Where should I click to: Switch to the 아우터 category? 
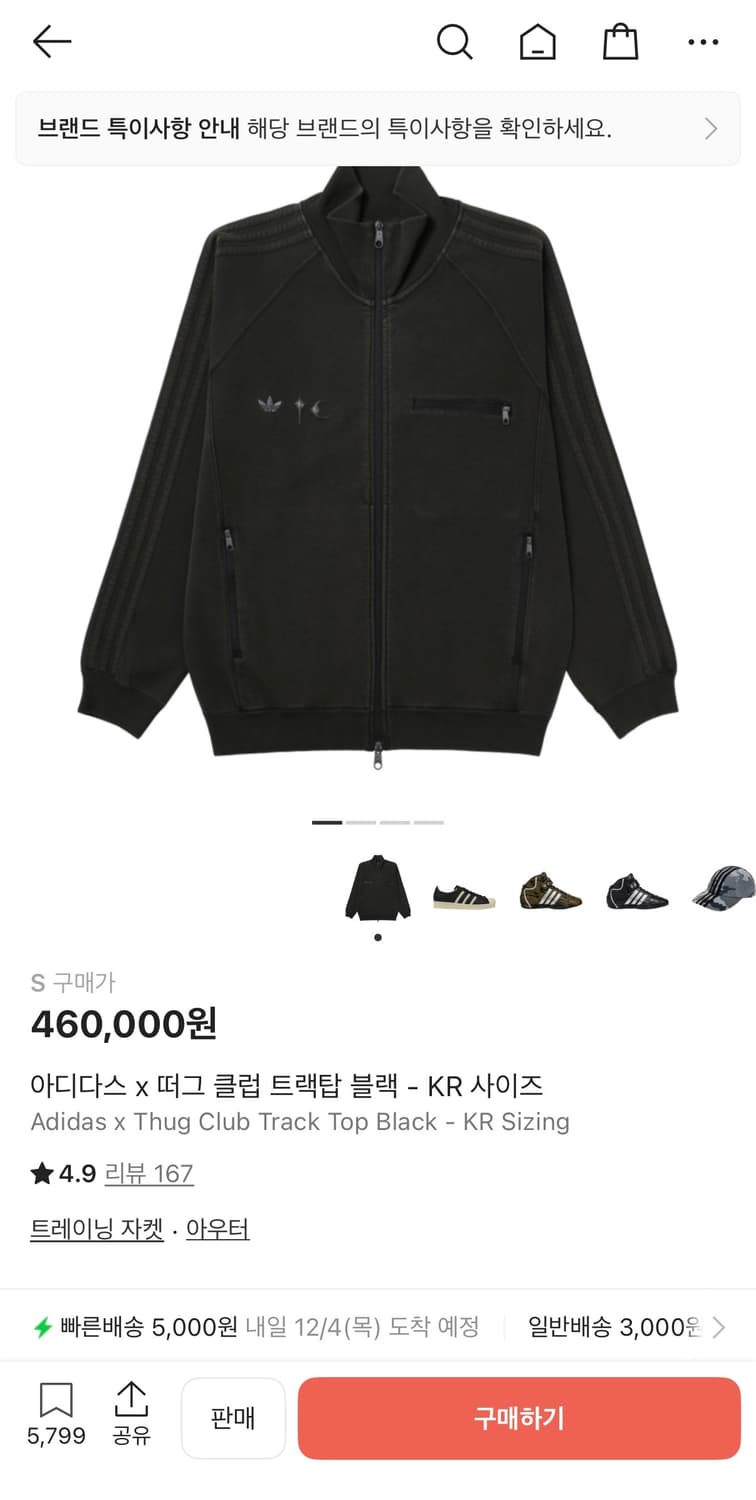tap(218, 1228)
